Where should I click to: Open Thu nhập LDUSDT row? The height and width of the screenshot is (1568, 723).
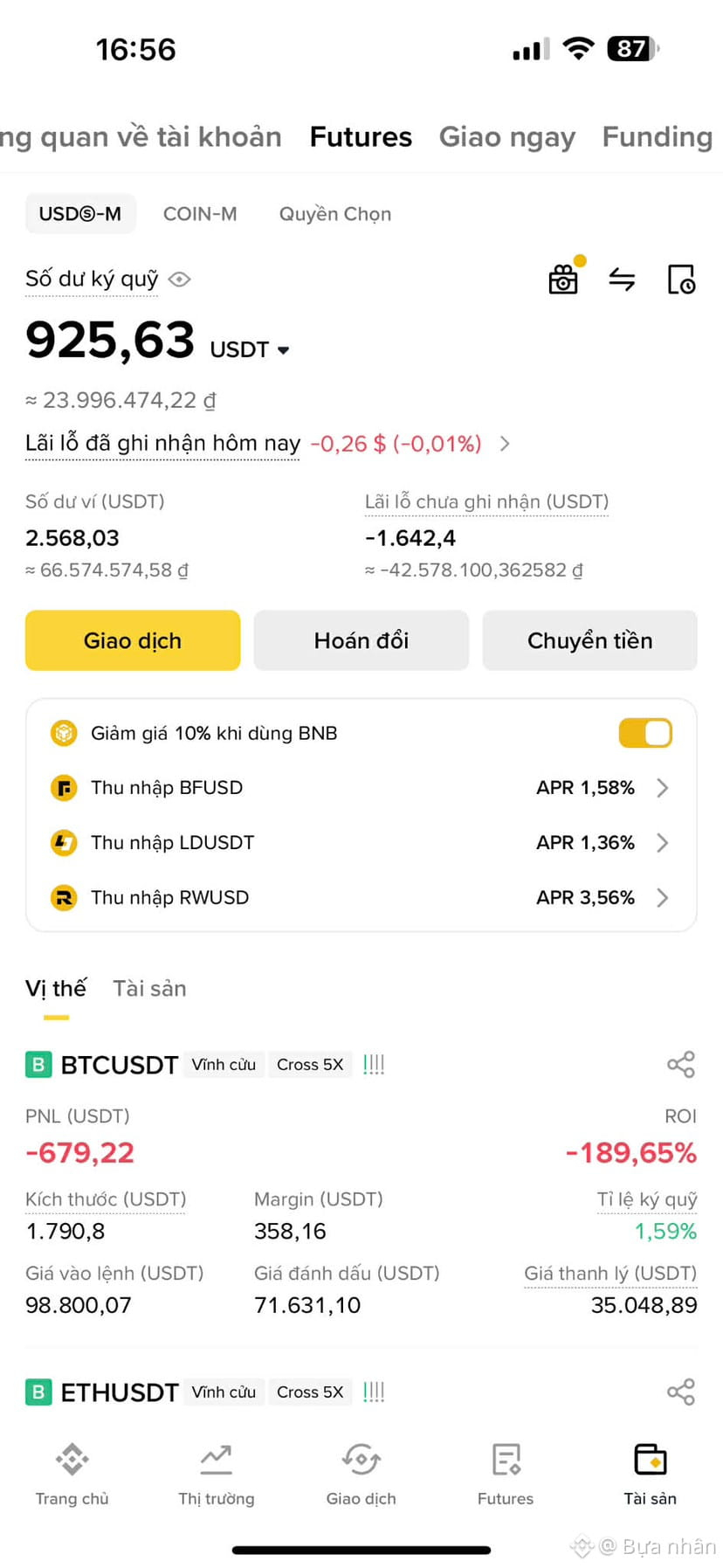point(361,843)
